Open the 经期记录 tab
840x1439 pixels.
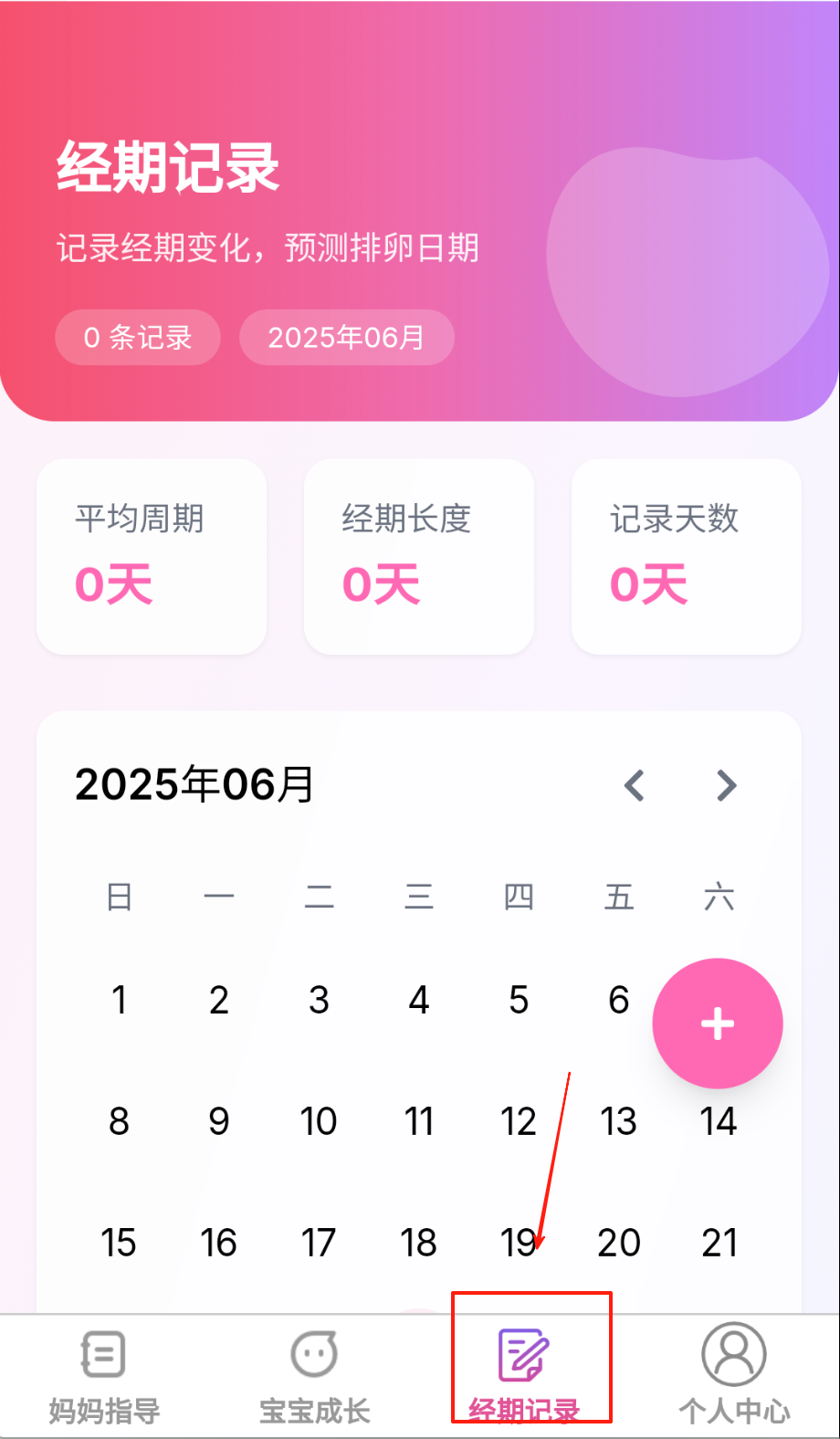(524, 1375)
